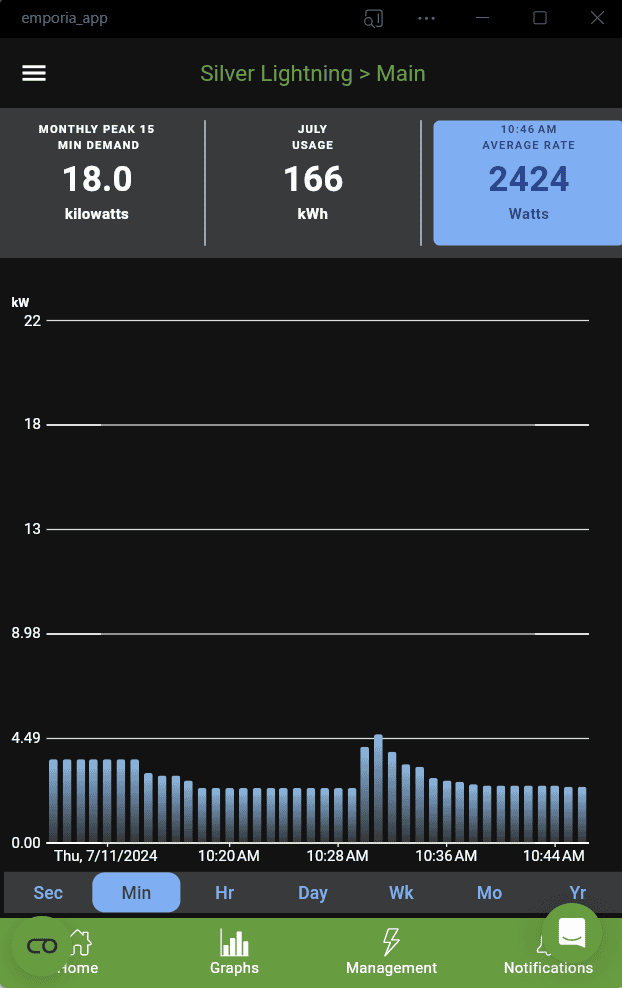Image resolution: width=622 pixels, height=988 pixels.
Task: Switch graph scale to Day
Action: [x=313, y=892]
